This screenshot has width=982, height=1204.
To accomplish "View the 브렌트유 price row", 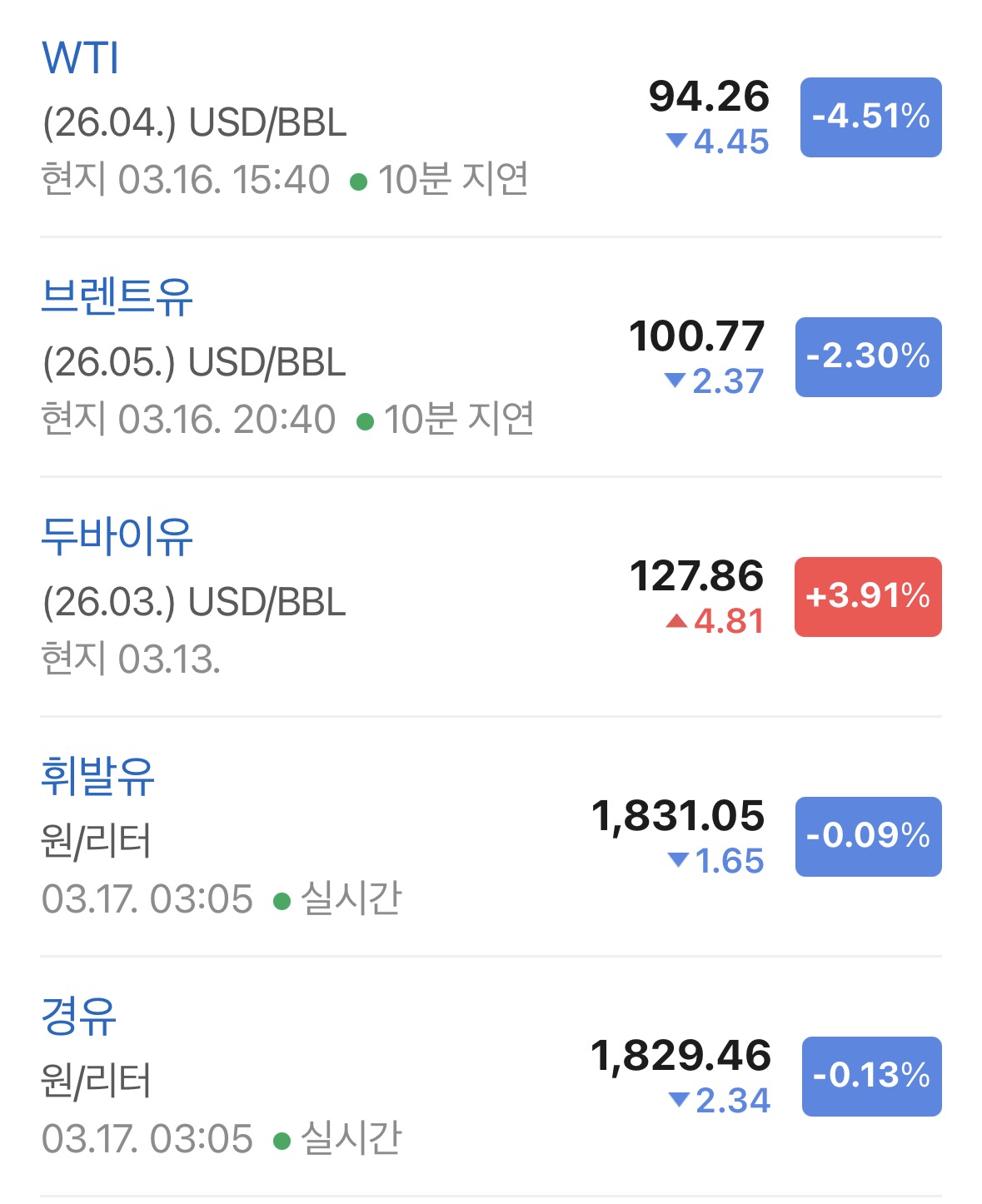I will pos(117,297).
